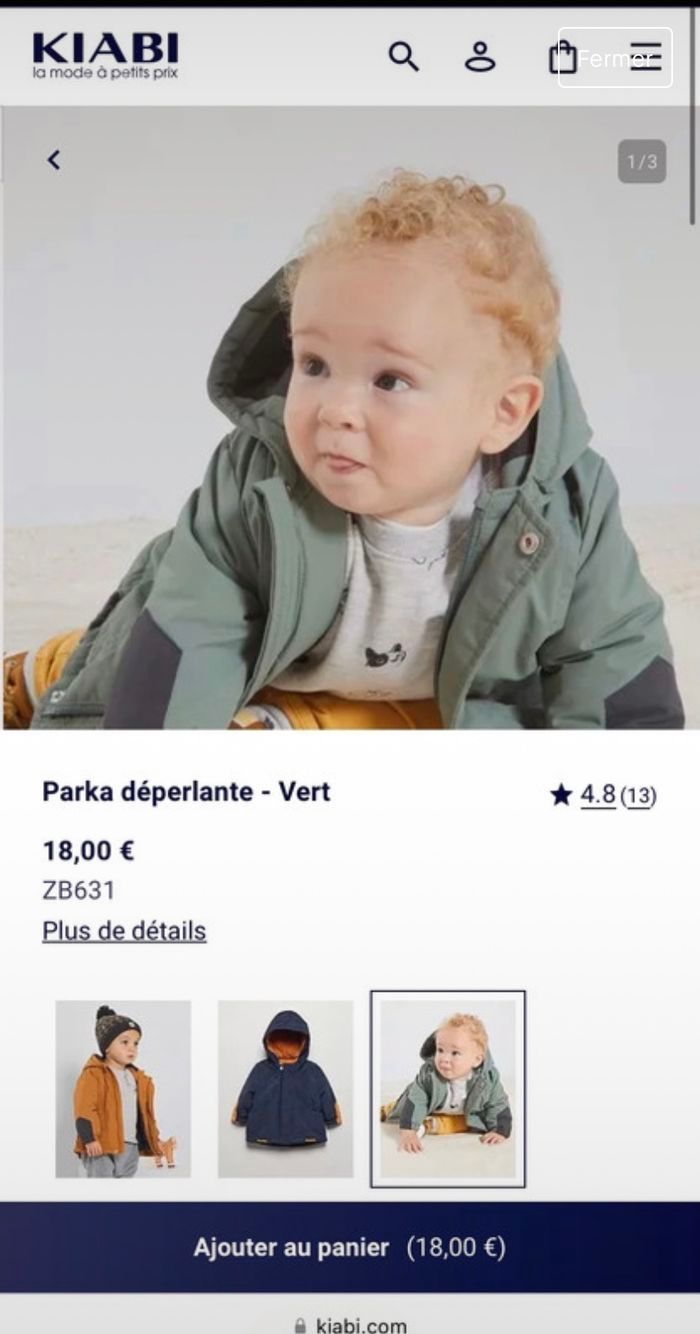View the shopping bag
700x1334 pixels.
pos(562,57)
